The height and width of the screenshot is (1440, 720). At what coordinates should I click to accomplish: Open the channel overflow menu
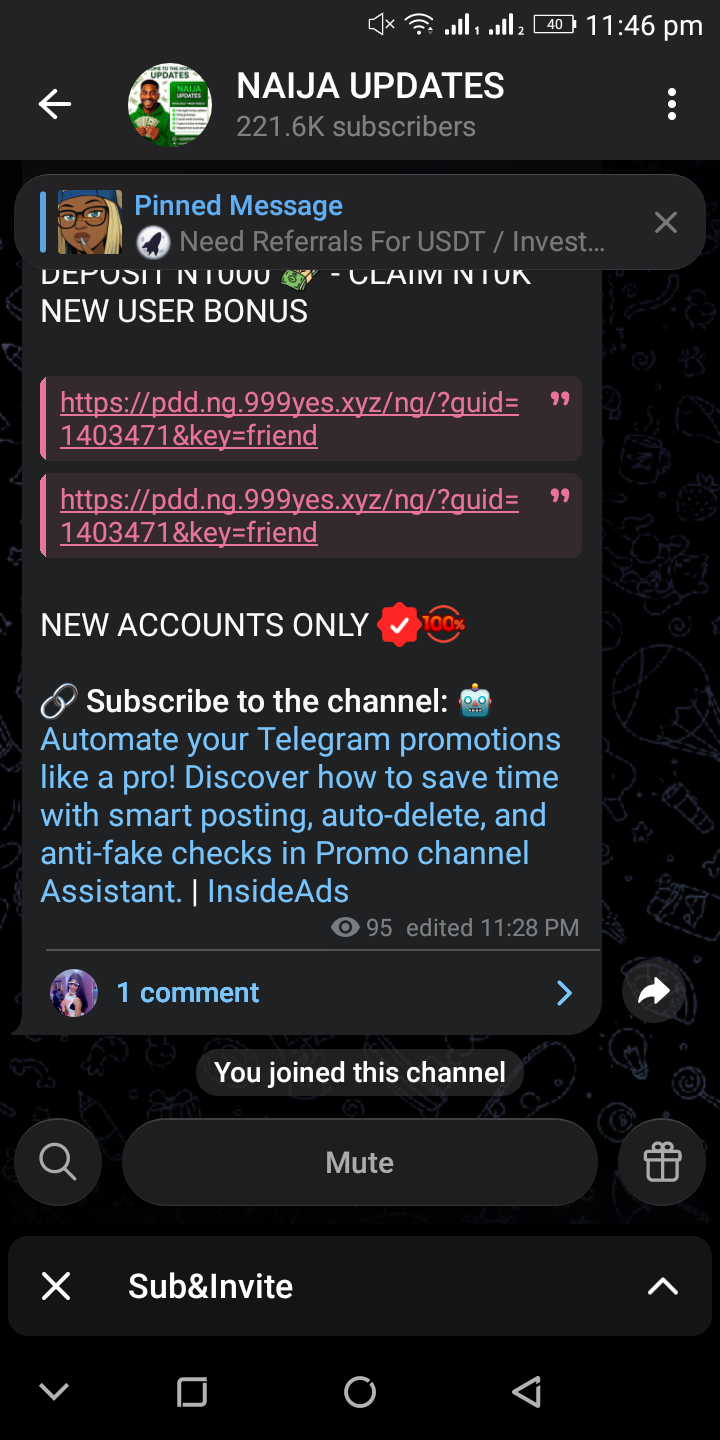(671, 104)
